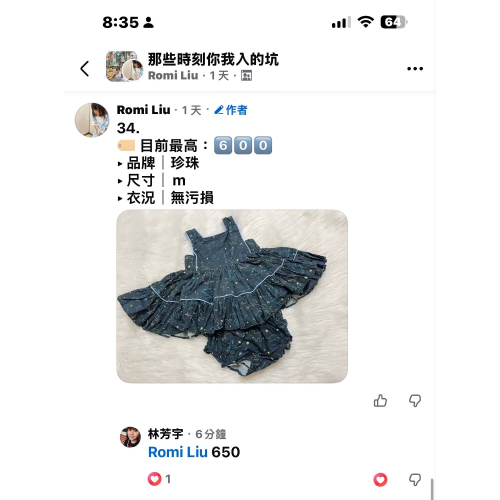Open 林芳宇's profile picture
The height and width of the screenshot is (500, 500).
pyautogui.click(x=130, y=437)
